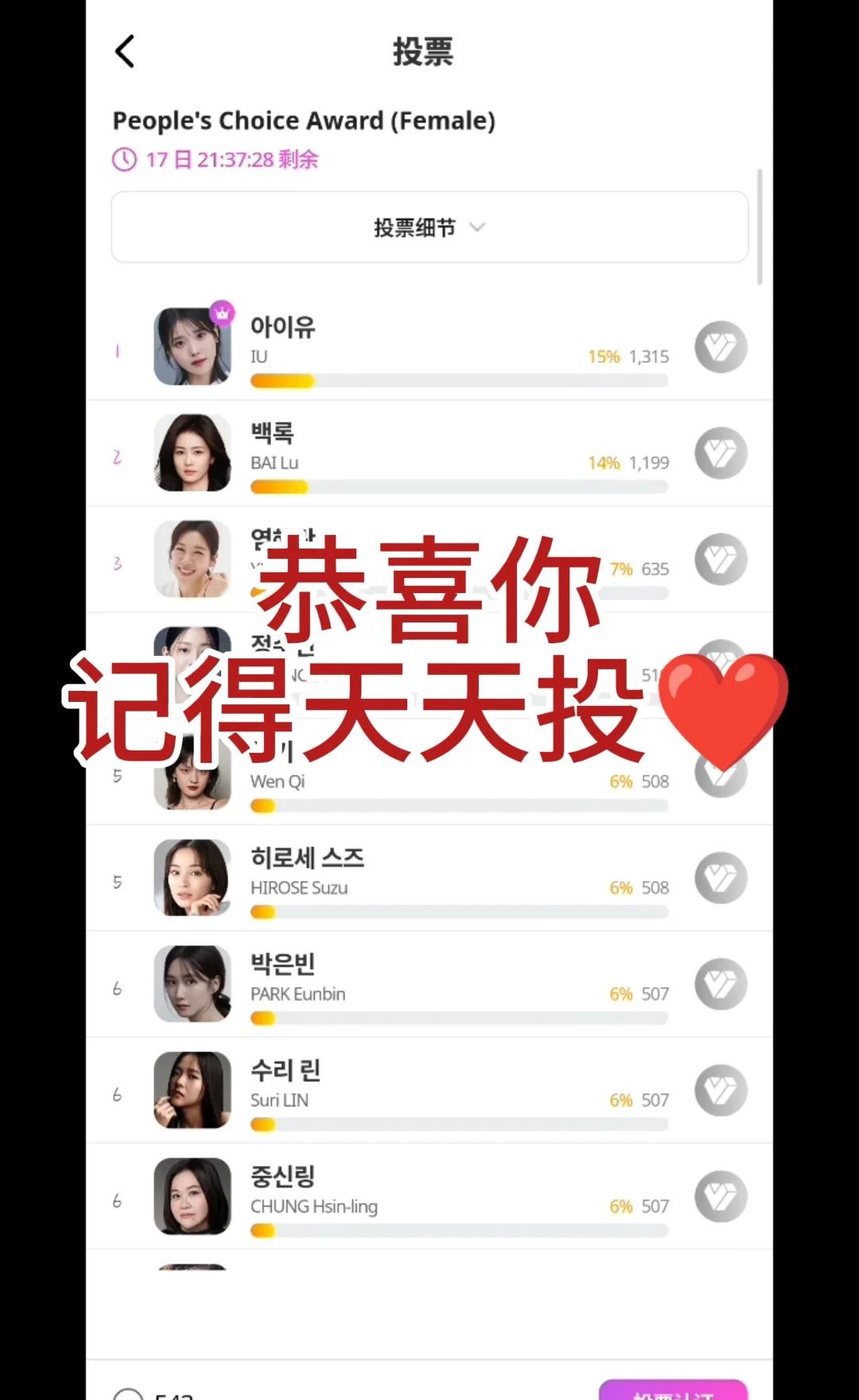859x1400 pixels.
Task: Go back from the voting page
Action: [125, 52]
